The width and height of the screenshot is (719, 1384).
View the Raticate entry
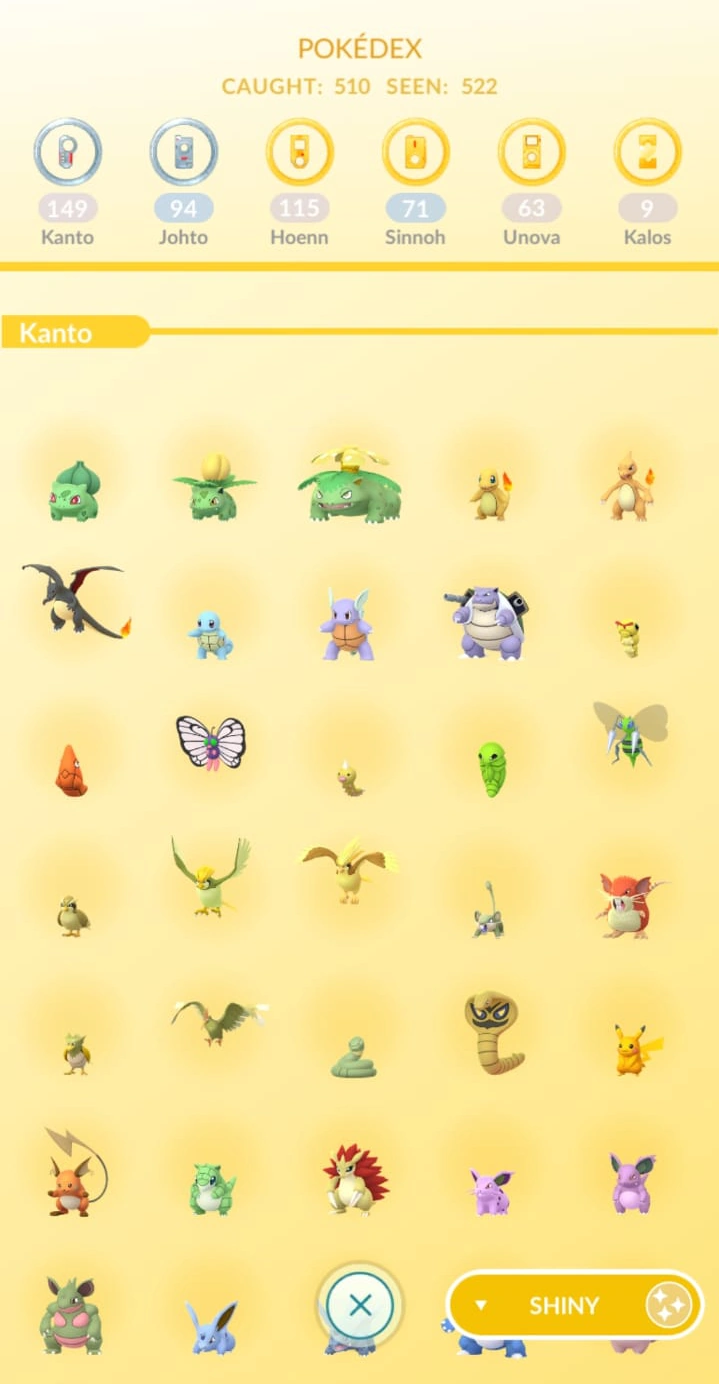(x=630, y=905)
